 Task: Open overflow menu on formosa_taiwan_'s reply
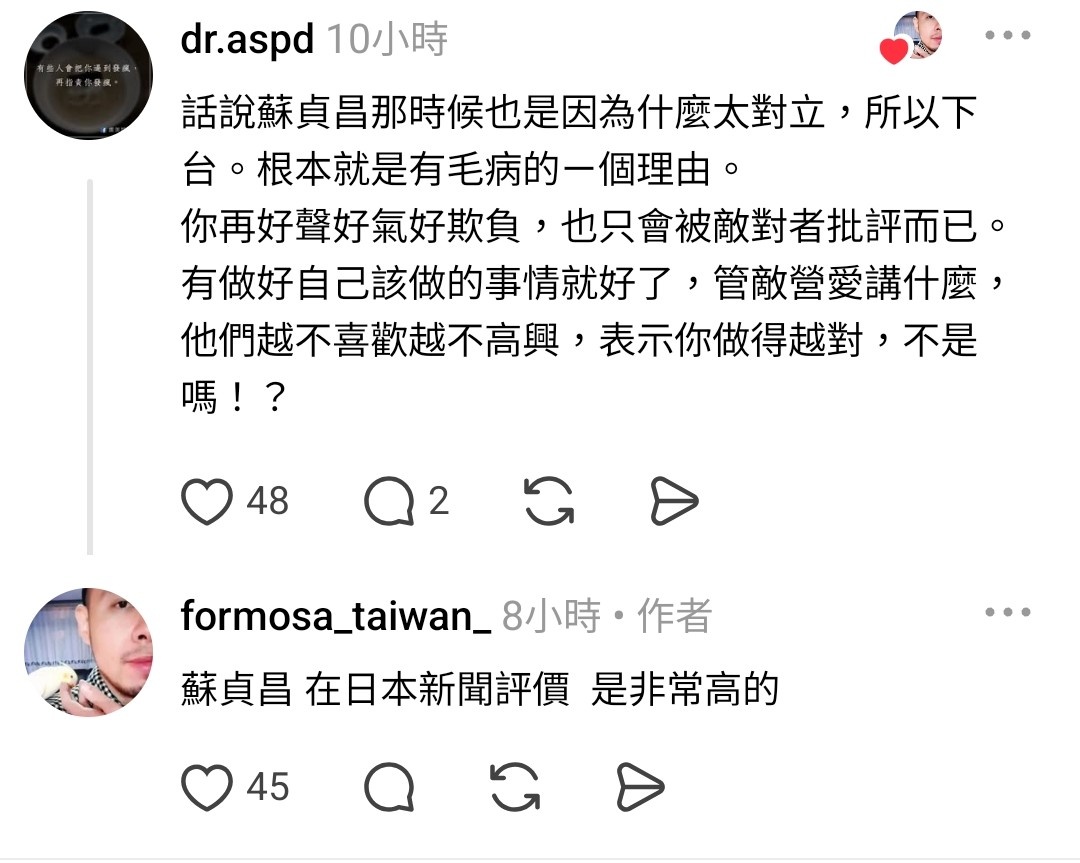click(1006, 612)
